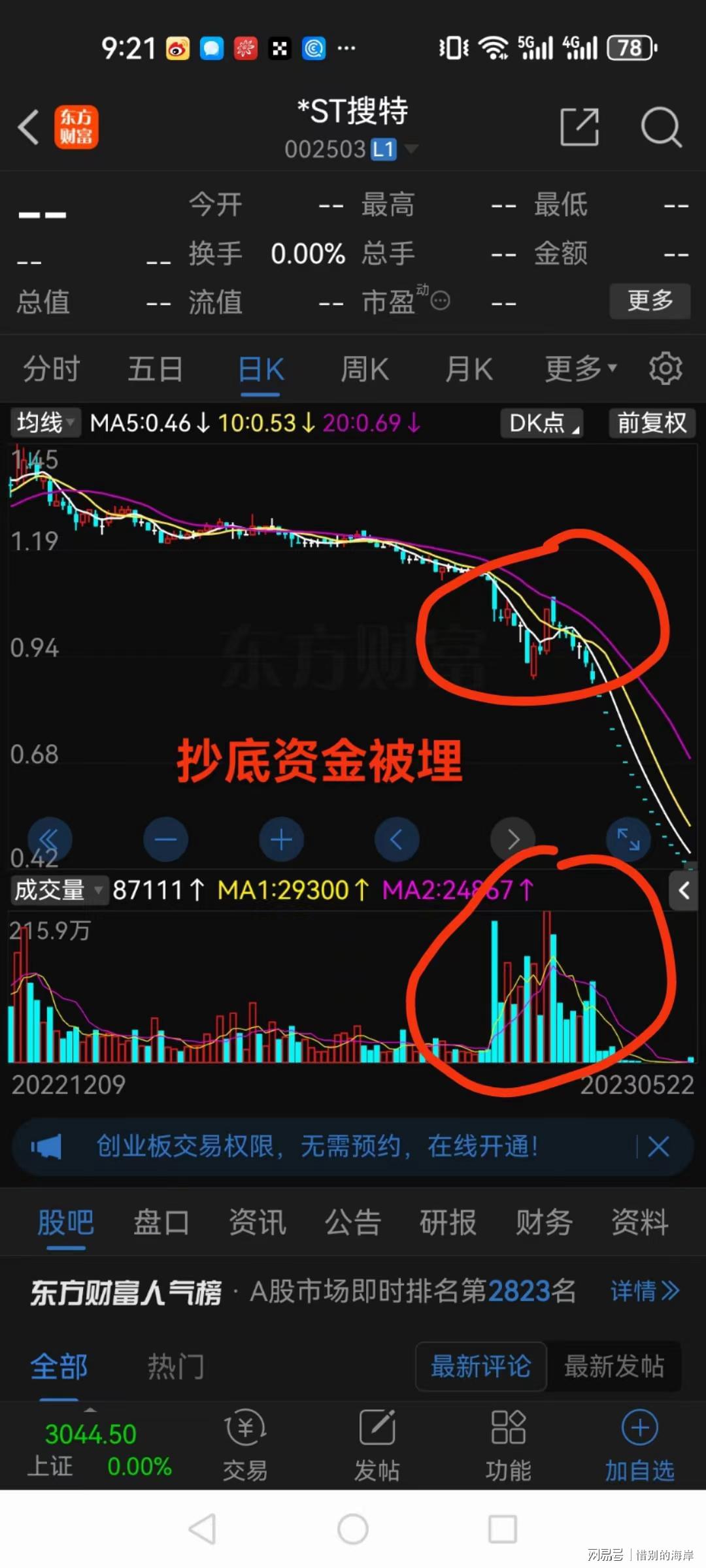Select the 周K chart tab
This screenshot has height=1568, width=706.
(364, 369)
